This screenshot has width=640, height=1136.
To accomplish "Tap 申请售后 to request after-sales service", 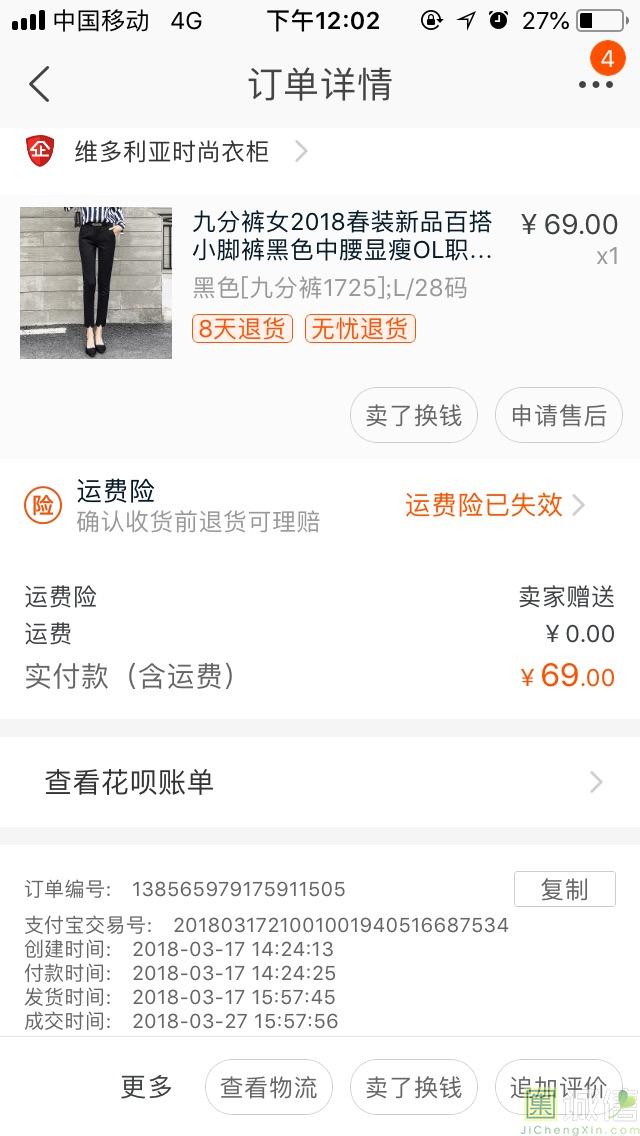I will point(559,415).
